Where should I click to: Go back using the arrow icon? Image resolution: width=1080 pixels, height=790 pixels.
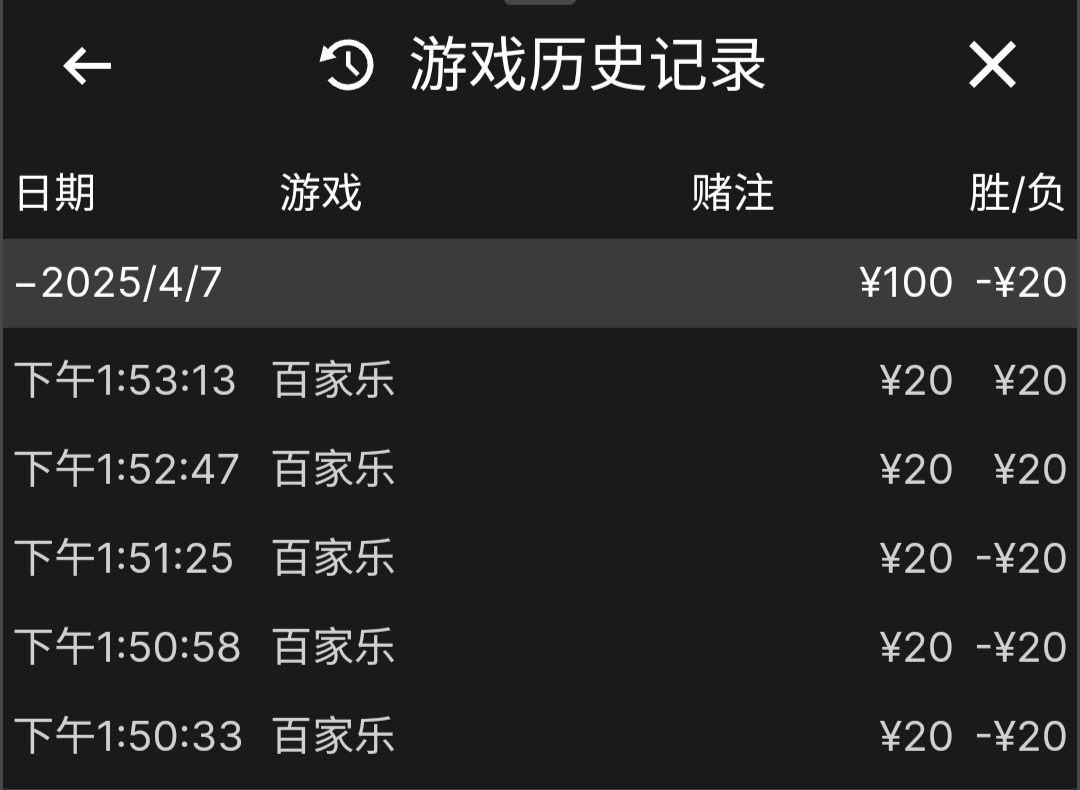coord(87,67)
